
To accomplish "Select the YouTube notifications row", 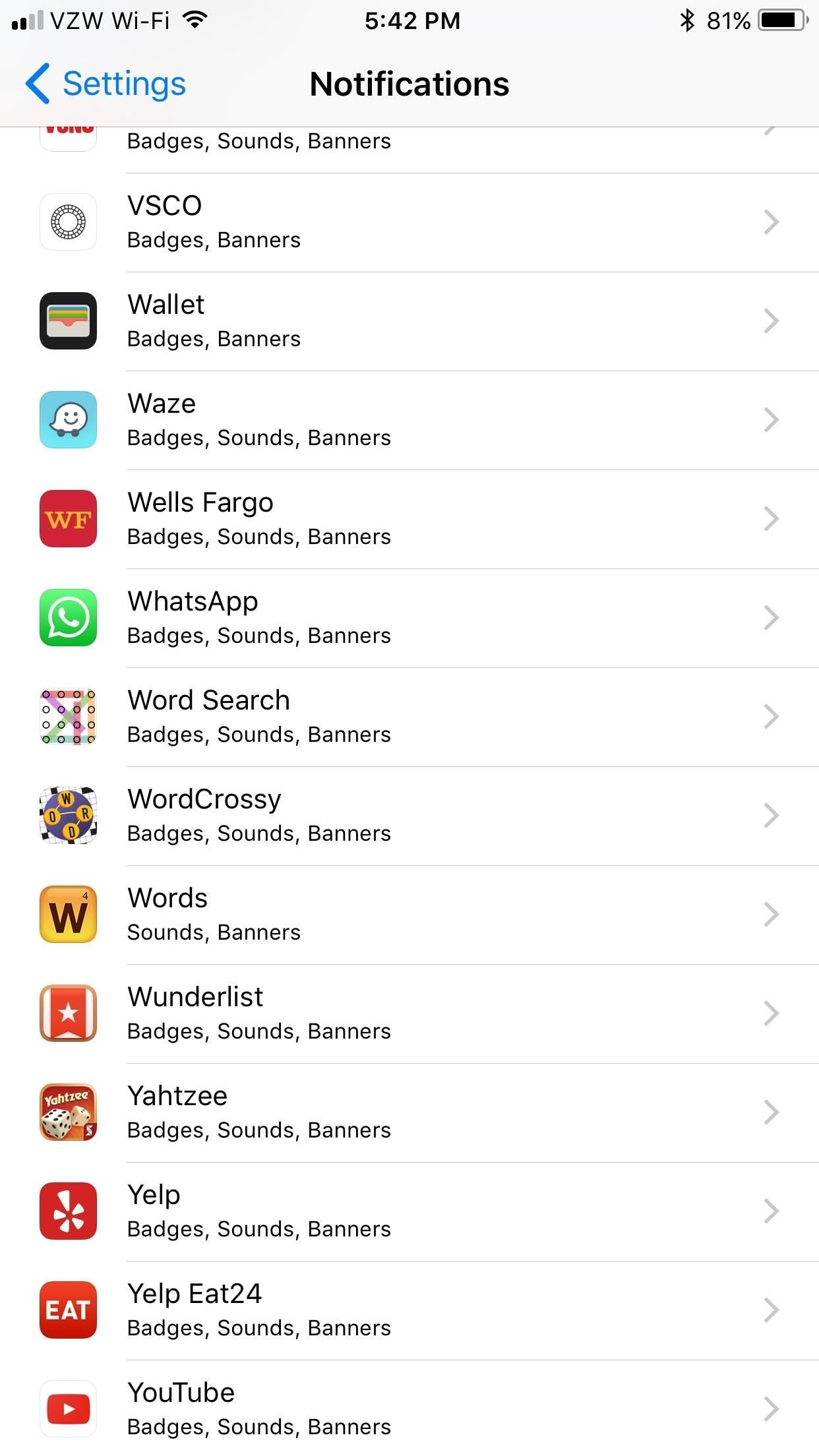I will [x=409, y=1409].
